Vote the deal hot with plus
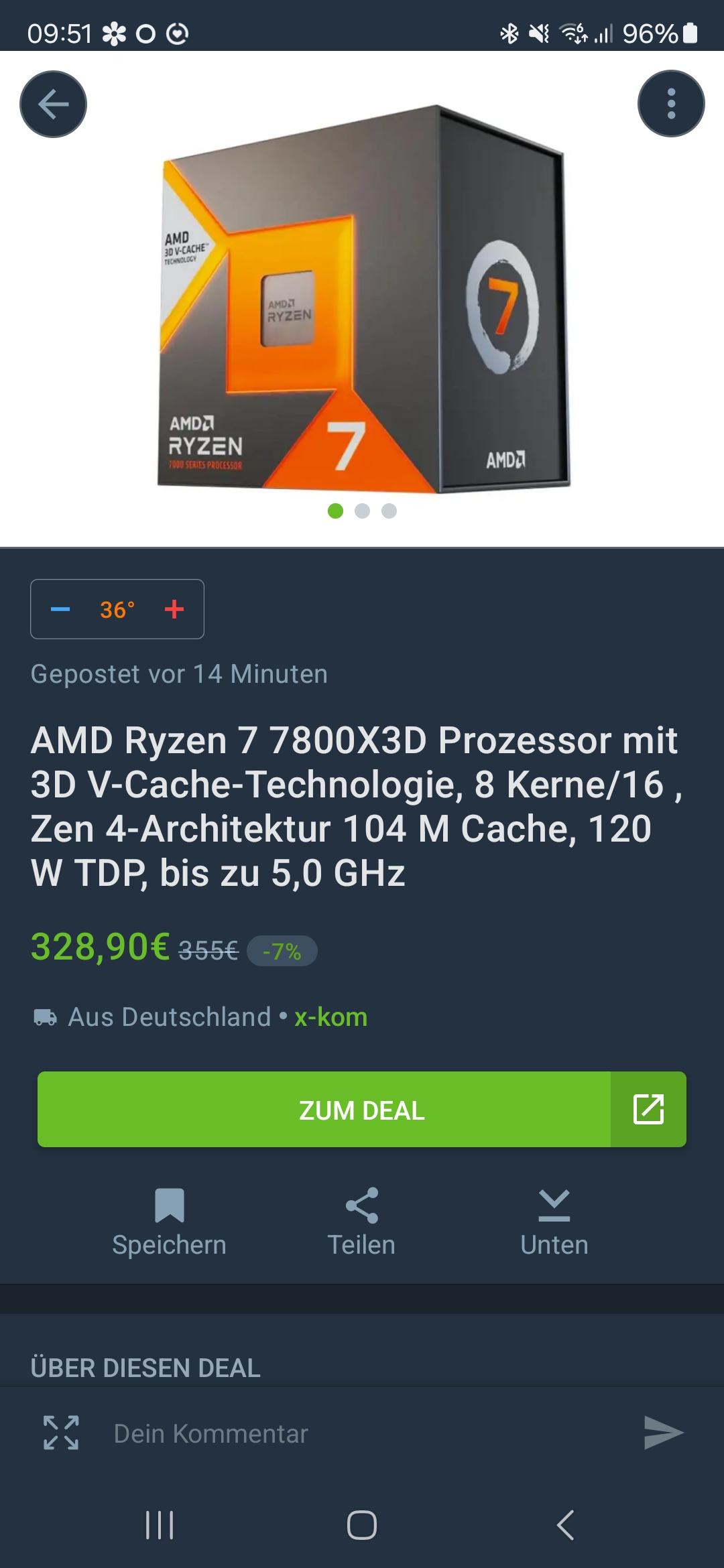Image resolution: width=724 pixels, height=1568 pixels. click(174, 609)
